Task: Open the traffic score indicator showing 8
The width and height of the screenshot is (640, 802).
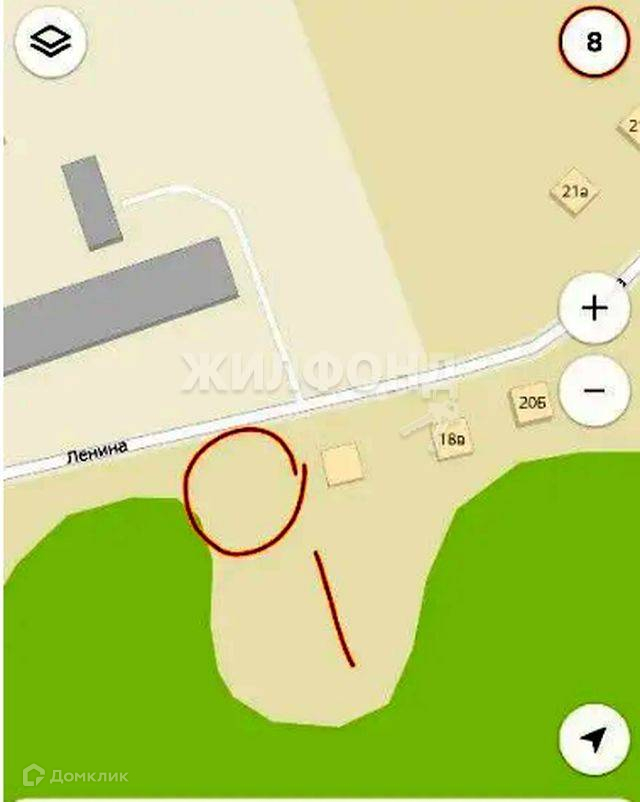Action: (x=593, y=41)
